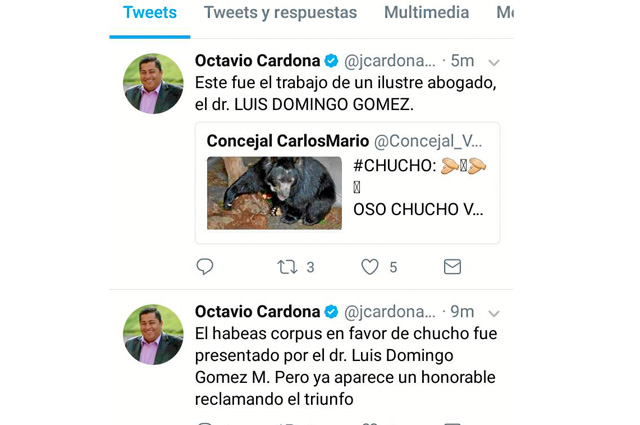
Task: Send the ilustre abogado tweet by message
Action: tap(452, 267)
